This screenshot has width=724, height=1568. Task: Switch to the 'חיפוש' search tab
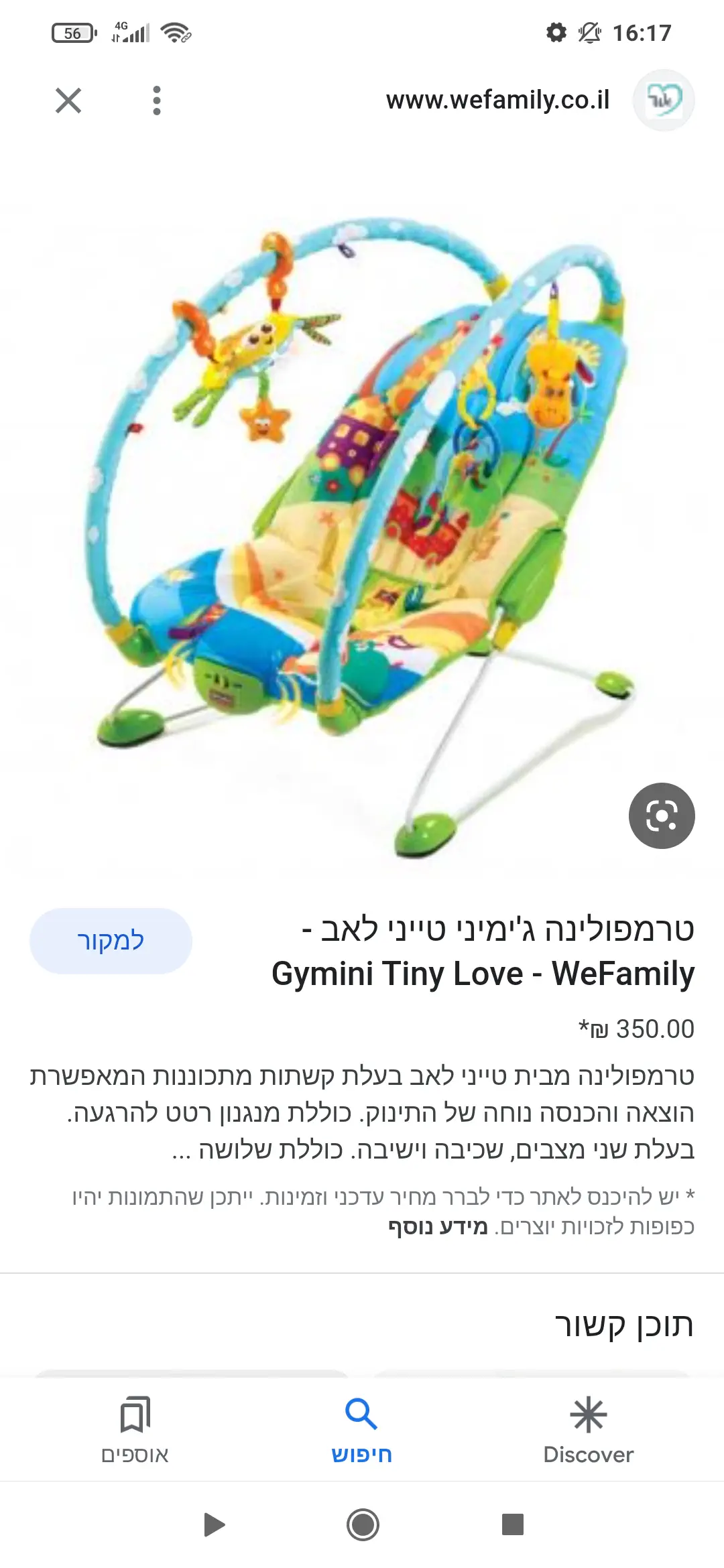[361, 1429]
